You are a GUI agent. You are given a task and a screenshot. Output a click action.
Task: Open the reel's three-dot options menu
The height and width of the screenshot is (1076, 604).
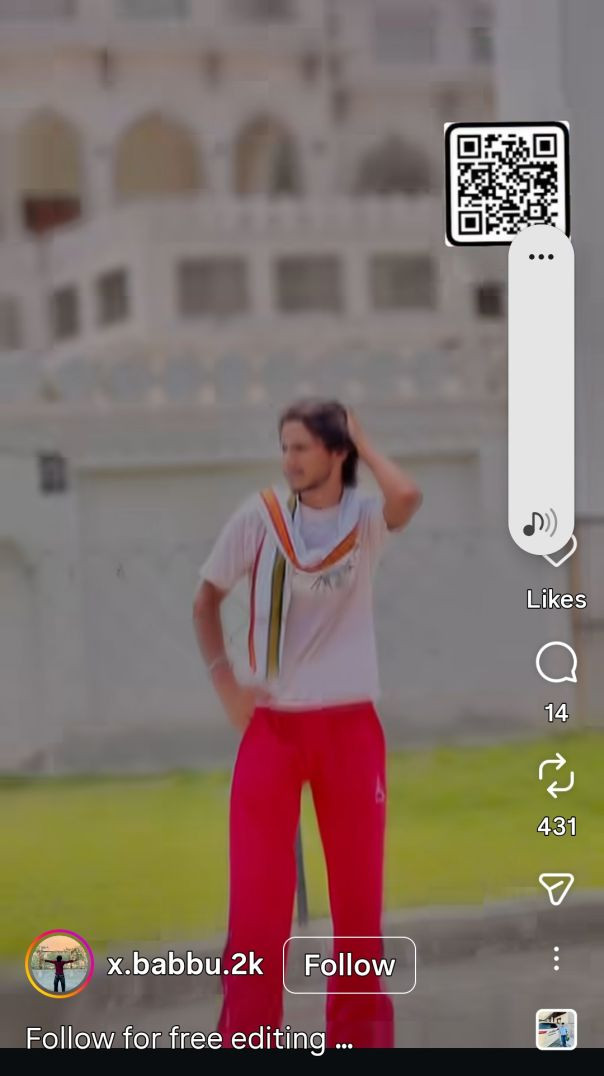click(x=556, y=960)
